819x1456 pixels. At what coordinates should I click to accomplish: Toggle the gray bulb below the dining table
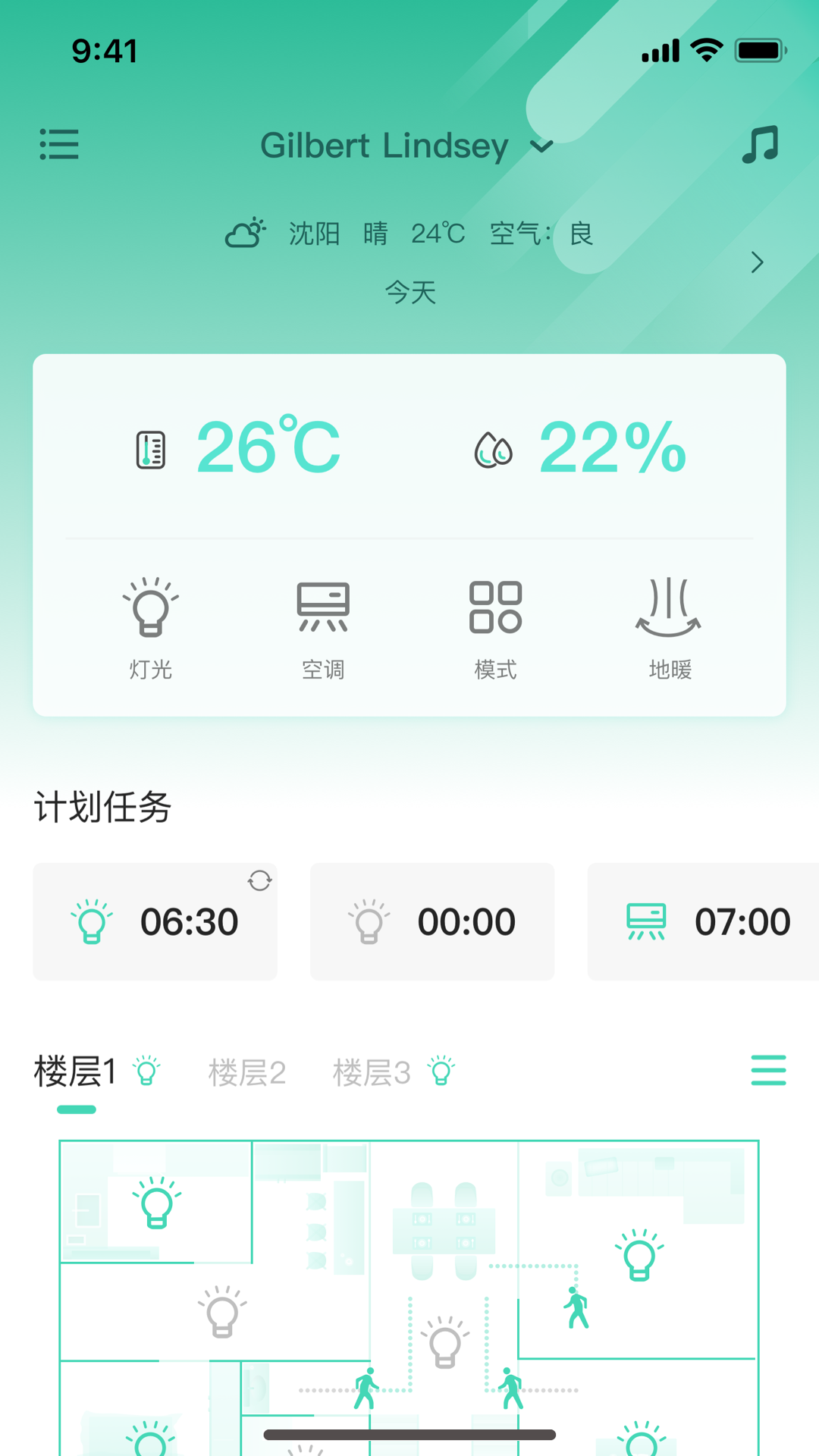click(x=445, y=1342)
